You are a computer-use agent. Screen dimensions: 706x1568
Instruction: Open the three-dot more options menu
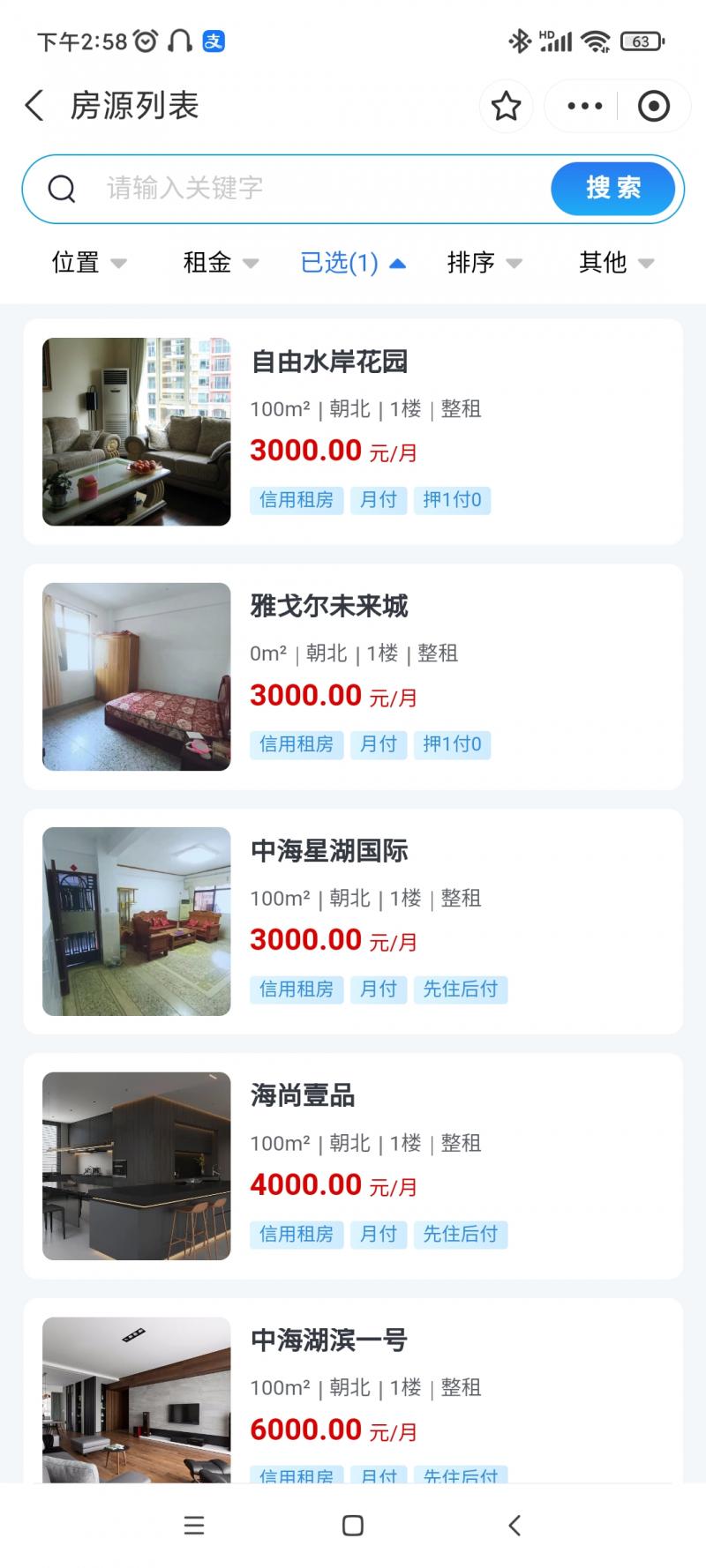pos(584,107)
